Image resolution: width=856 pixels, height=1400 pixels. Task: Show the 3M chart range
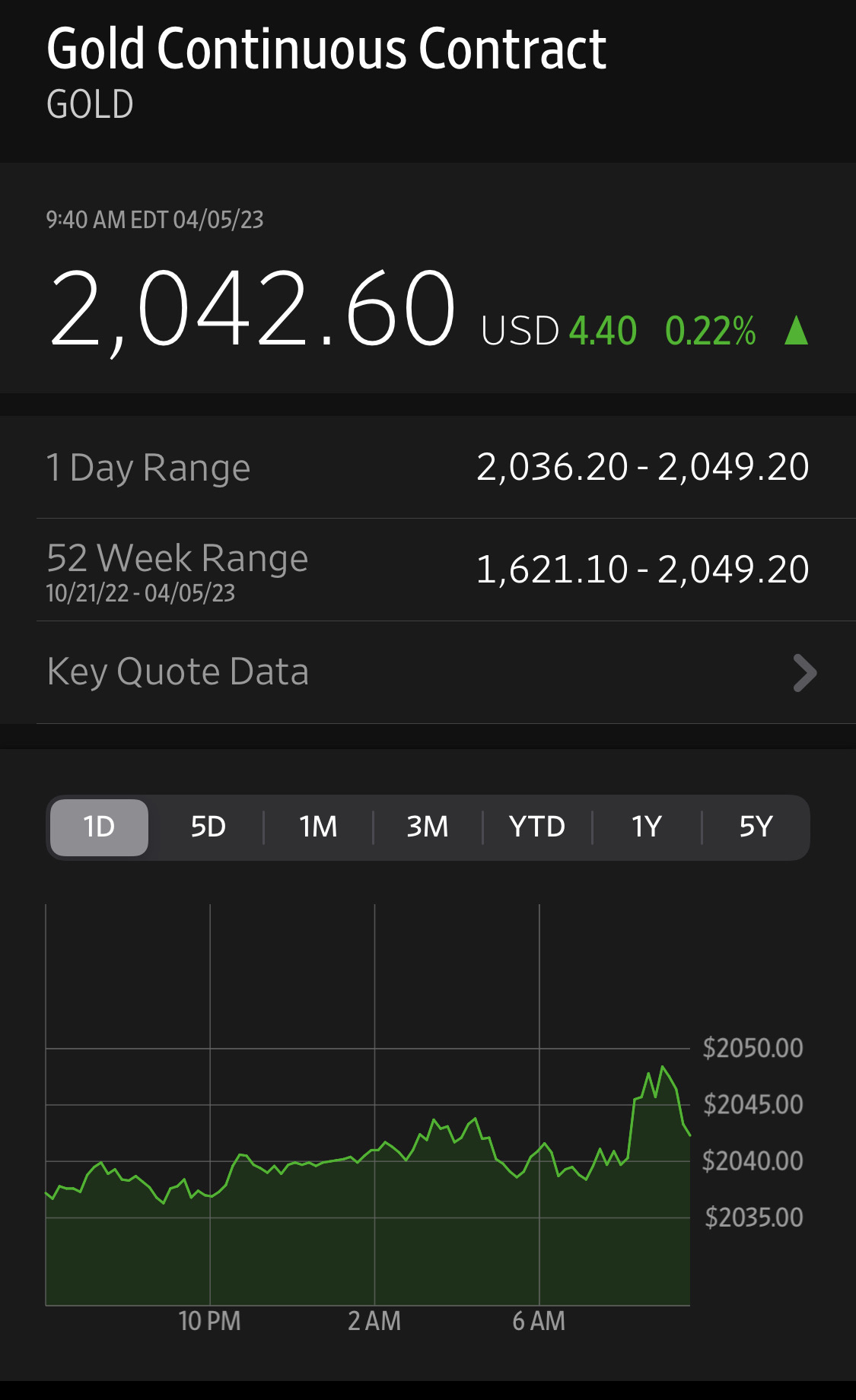(x=428, y=827)
